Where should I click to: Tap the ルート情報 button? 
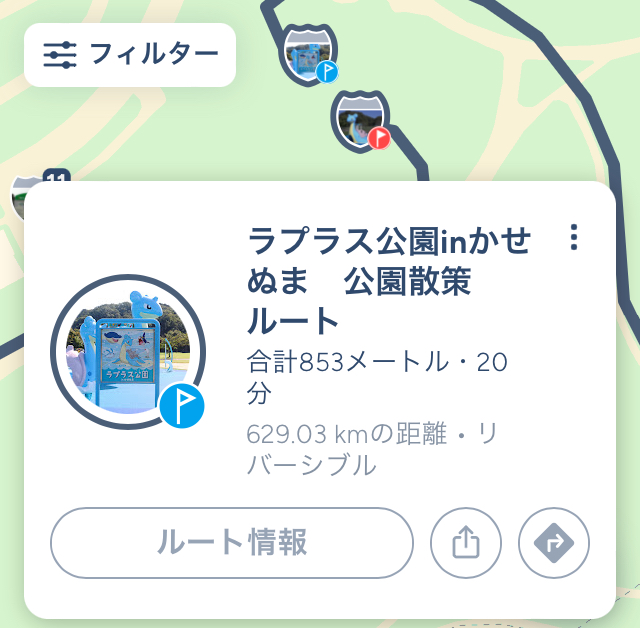click(232, 543)
